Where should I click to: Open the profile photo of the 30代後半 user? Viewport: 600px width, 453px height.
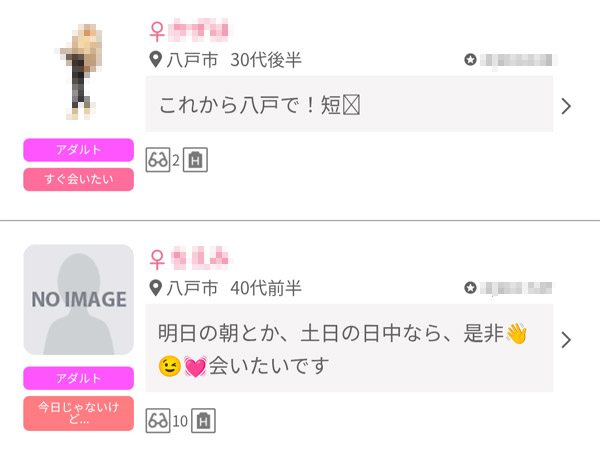coord(78,70)
